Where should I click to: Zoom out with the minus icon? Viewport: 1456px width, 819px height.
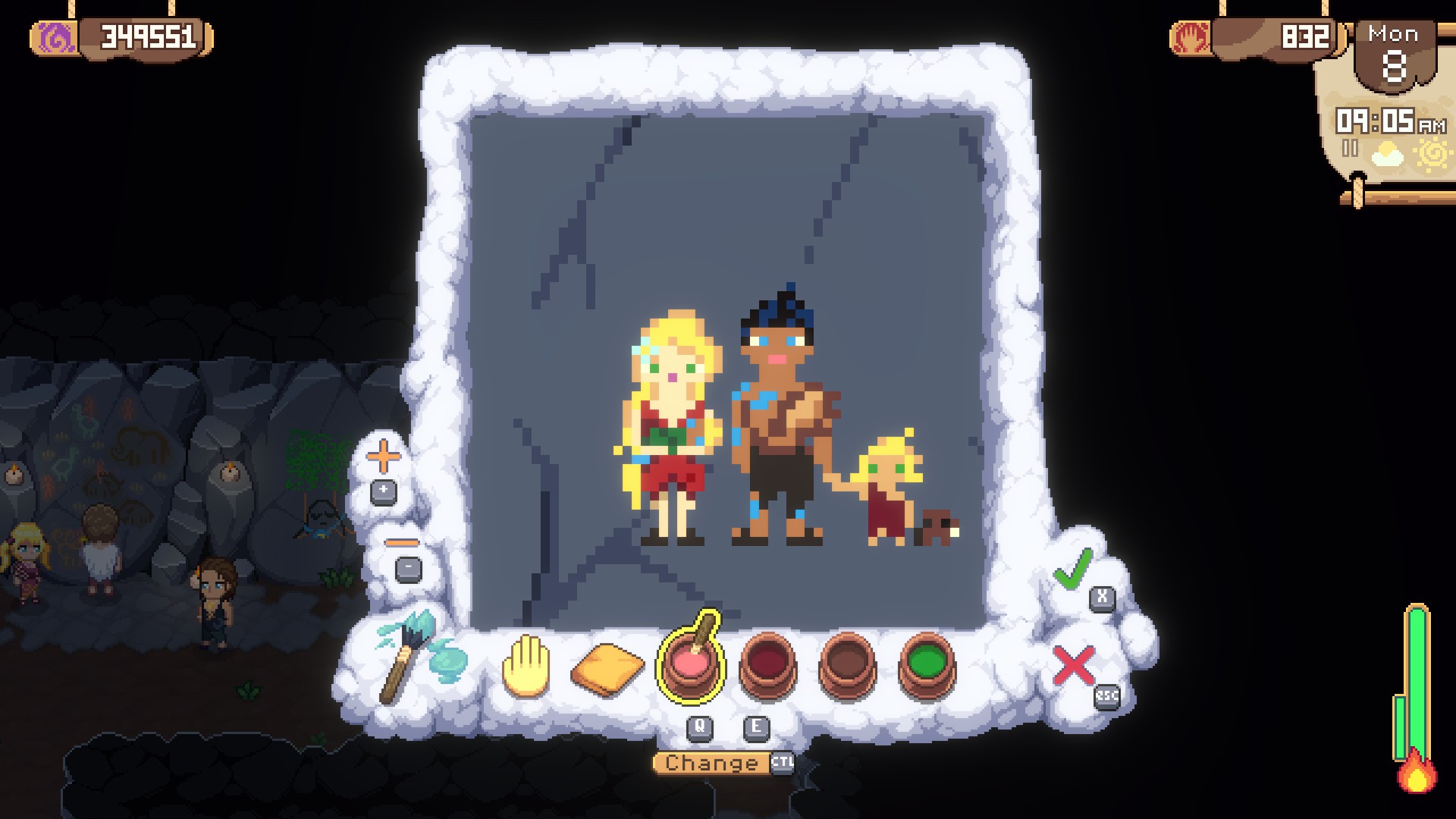point(401,543)
